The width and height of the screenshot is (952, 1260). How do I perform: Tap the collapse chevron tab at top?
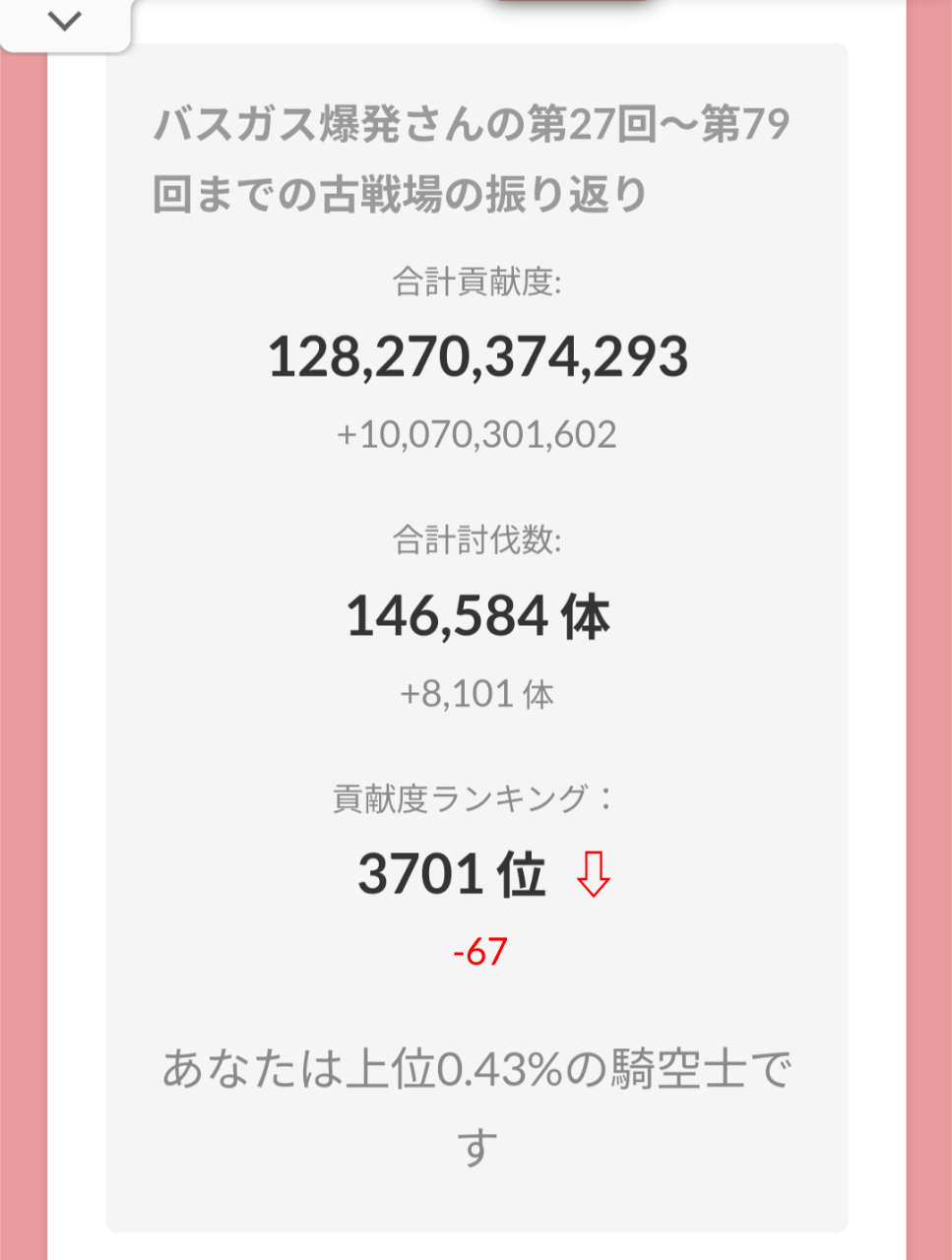click(65, 22)
